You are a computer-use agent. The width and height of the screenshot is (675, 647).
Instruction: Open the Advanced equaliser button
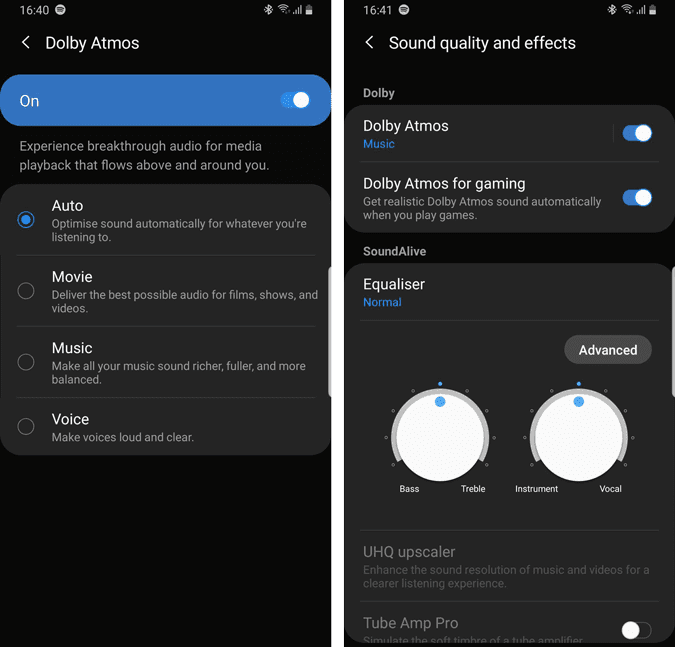[608, 350]
